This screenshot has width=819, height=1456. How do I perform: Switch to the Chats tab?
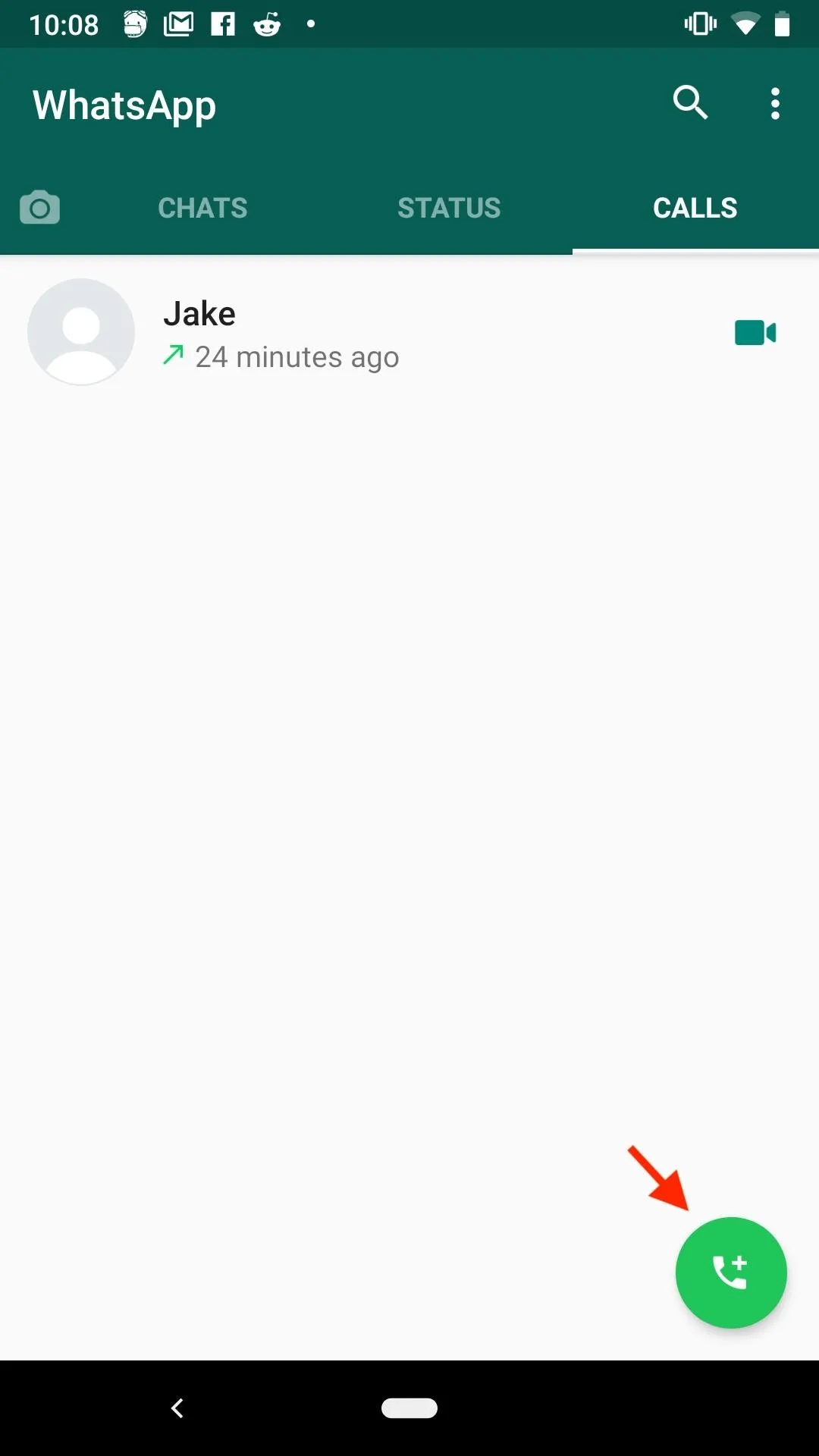pyautogui.click(x=202, y=208)
